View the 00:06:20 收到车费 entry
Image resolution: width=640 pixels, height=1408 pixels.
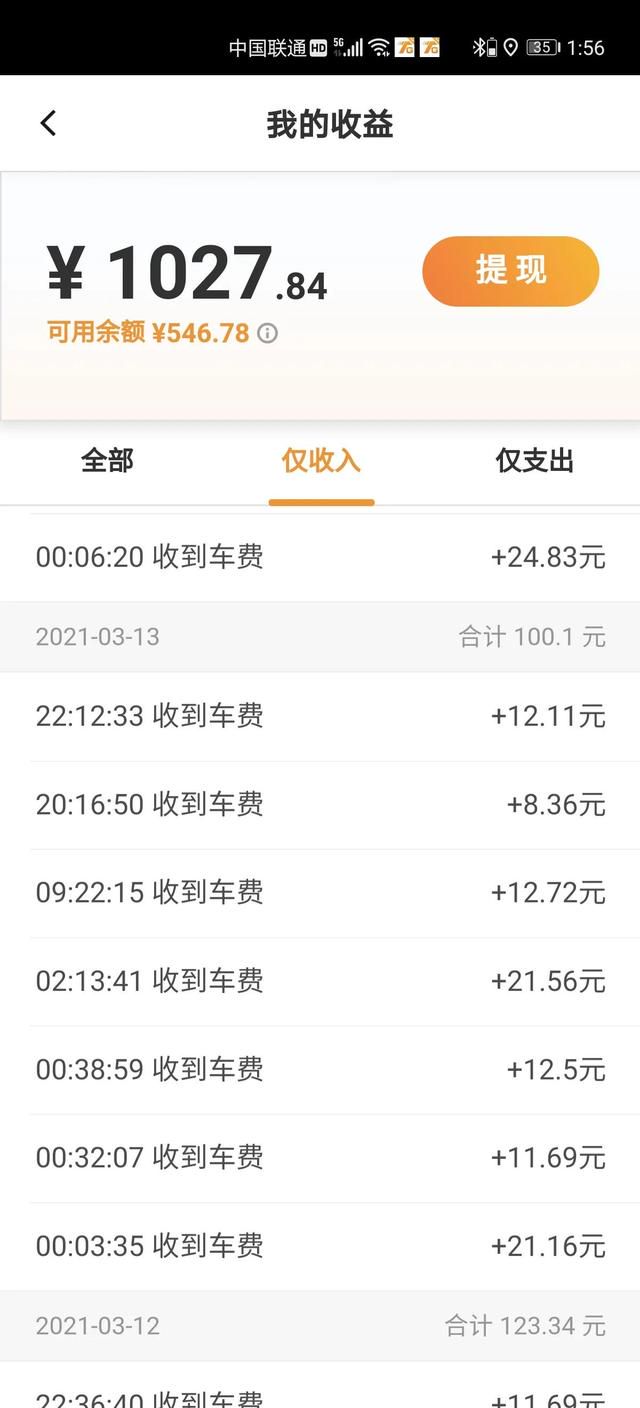(320, 557)
